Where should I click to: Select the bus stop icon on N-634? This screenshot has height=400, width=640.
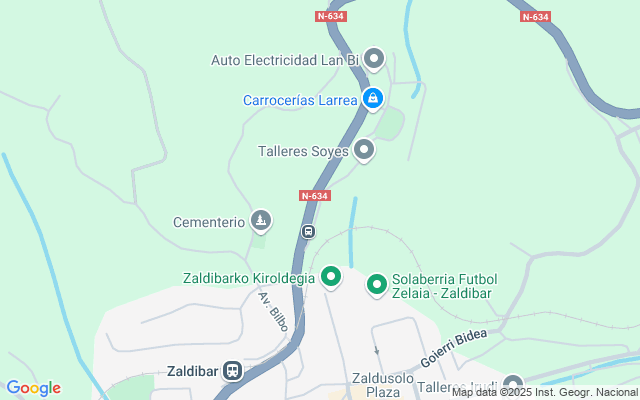click(x=309, y=232)
